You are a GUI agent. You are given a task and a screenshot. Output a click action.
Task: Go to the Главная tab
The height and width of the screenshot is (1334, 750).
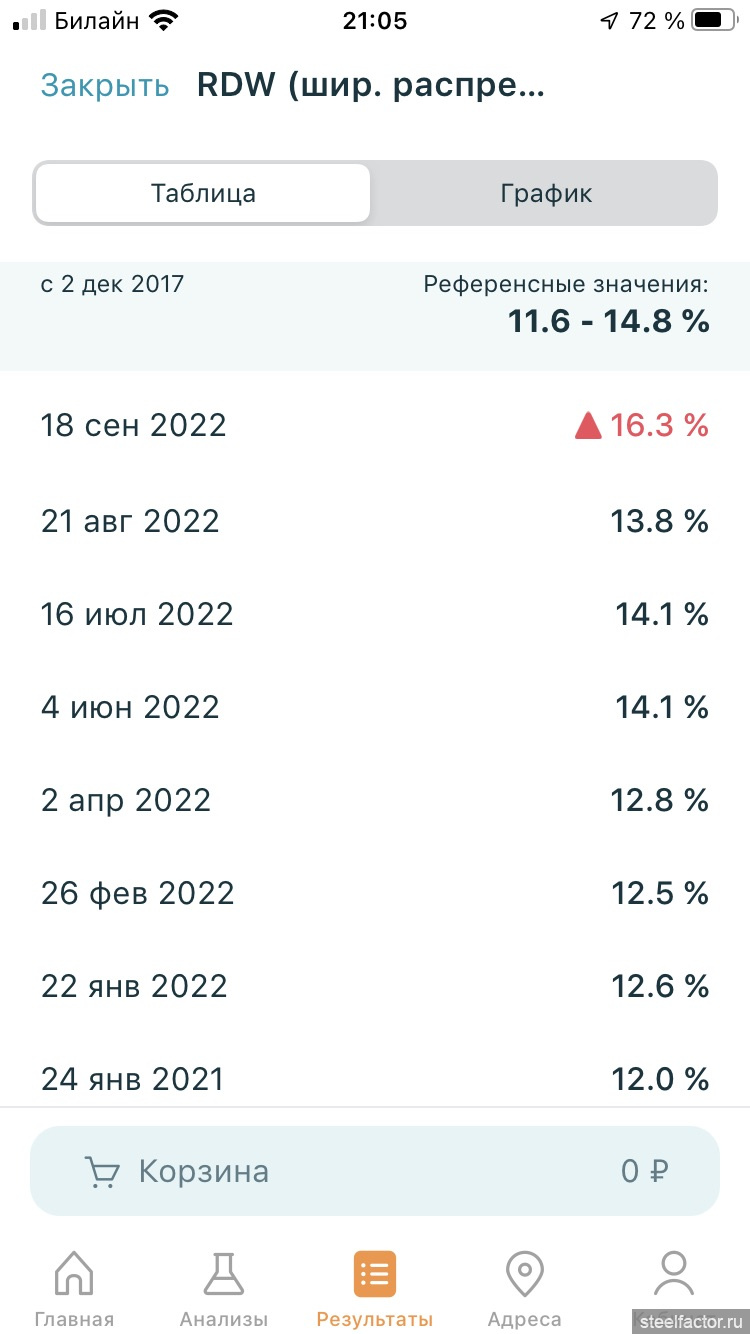(x=74, y=1290)
